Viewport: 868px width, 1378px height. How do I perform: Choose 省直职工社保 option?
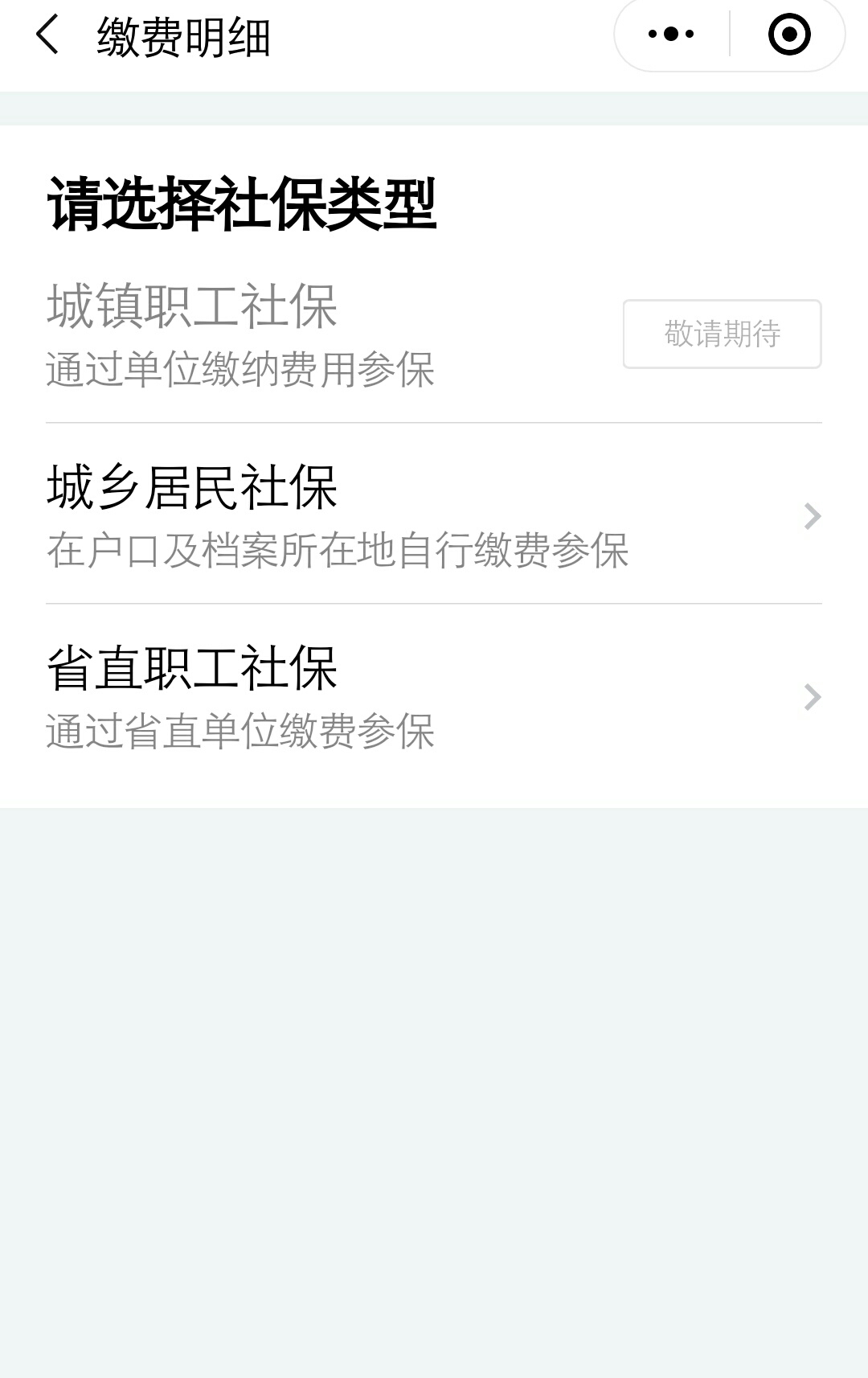[x=434, y=696]
